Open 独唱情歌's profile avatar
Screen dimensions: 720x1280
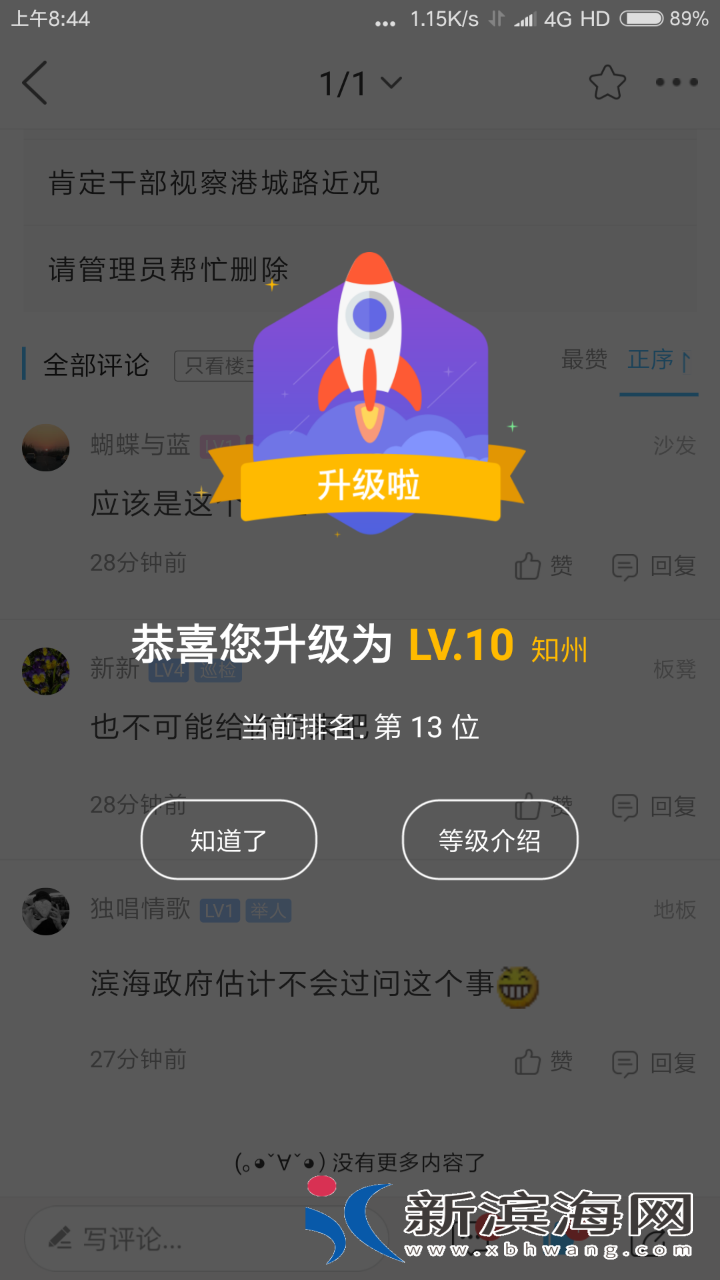coord(46,911)
